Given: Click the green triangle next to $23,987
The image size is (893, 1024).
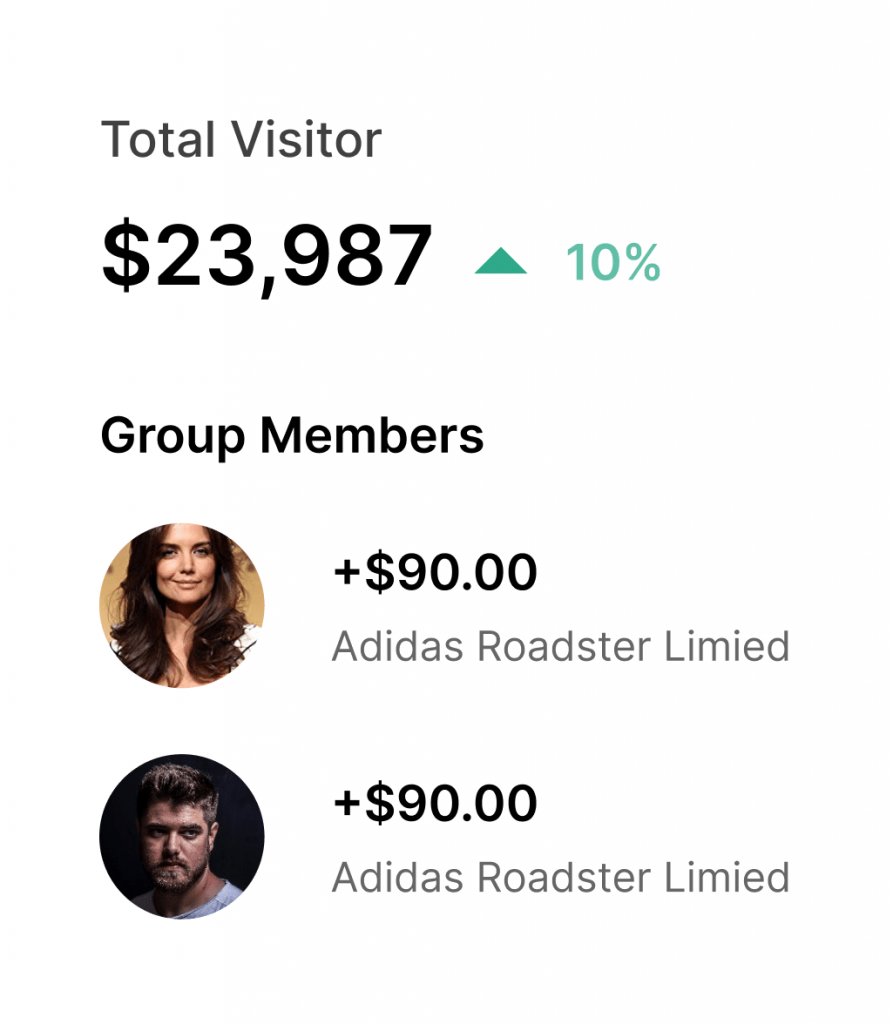Looking at the screenshot, I should tap(500, 258).
